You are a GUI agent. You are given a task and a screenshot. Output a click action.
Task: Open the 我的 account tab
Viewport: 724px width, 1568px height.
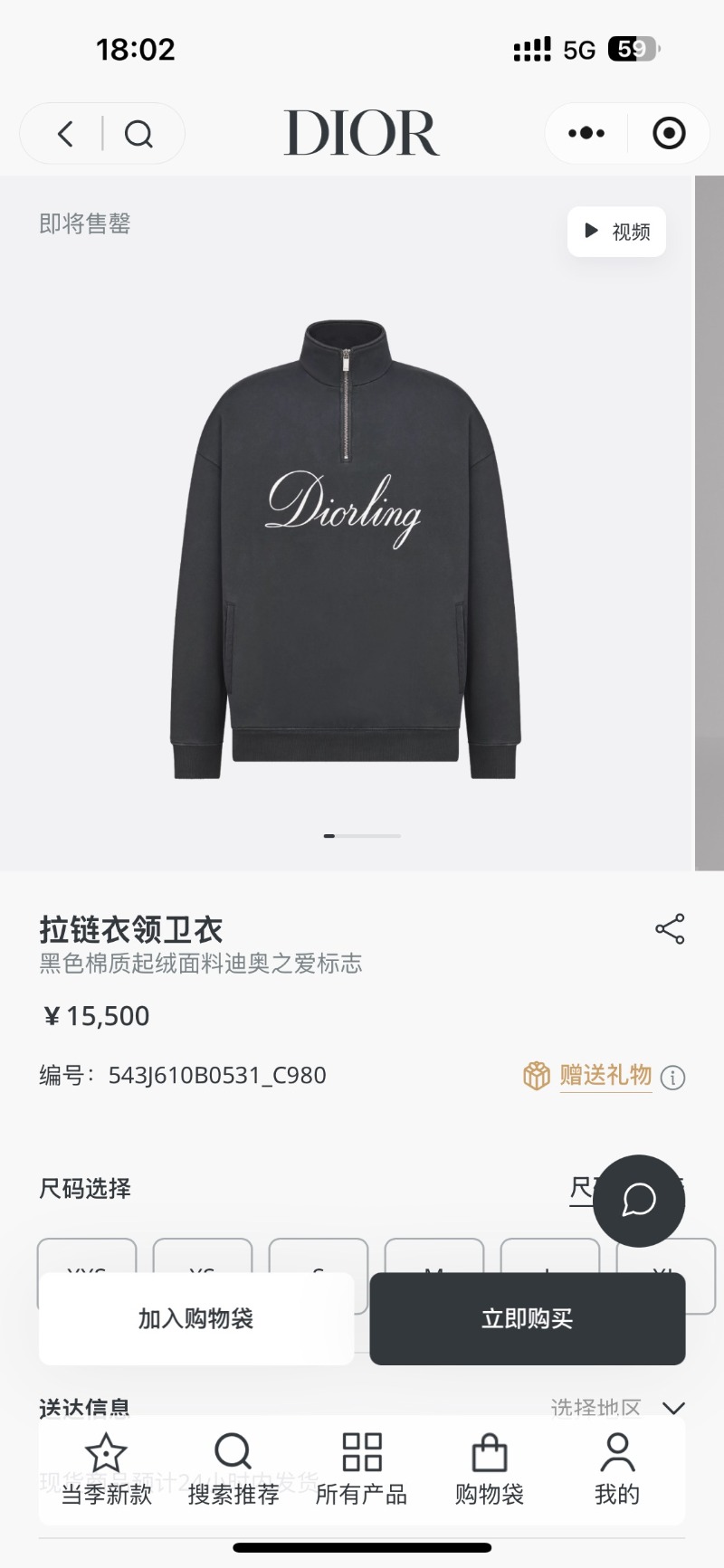[x=617, y=1468]
